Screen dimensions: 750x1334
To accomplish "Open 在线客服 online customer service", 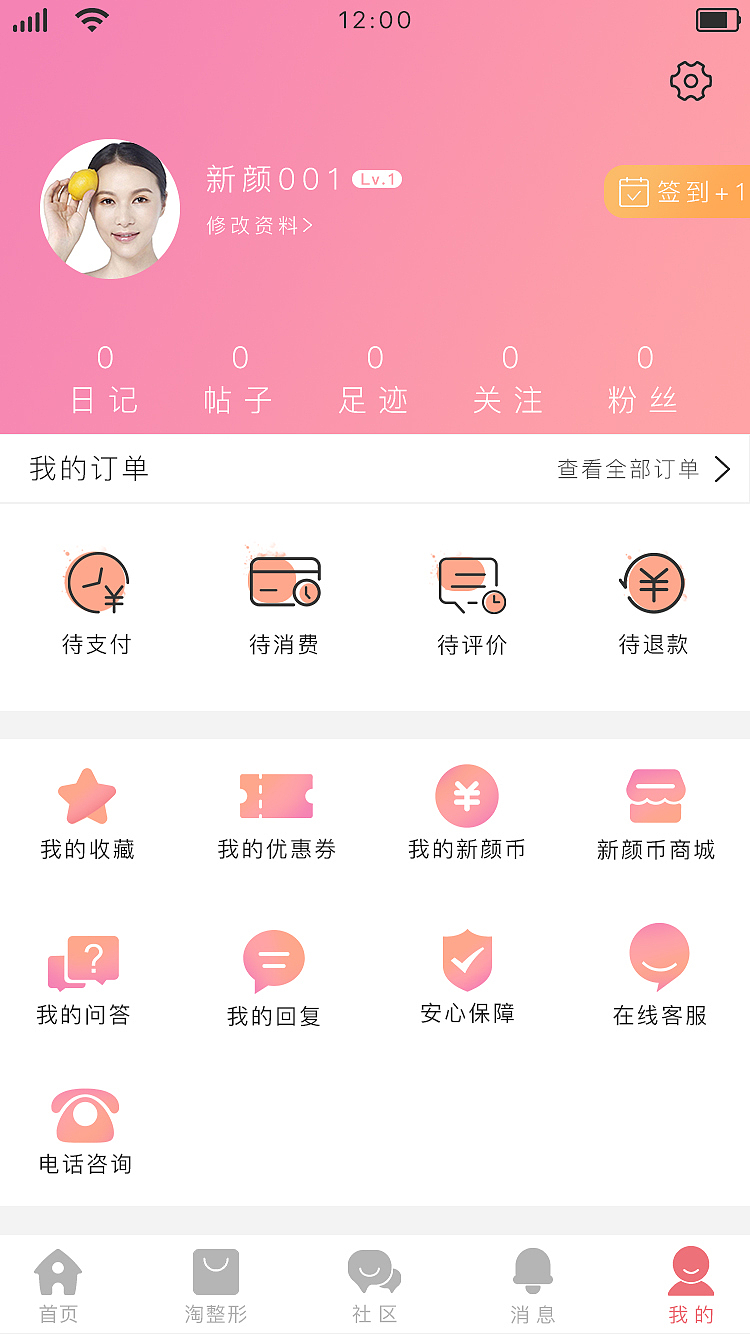I will tap(660, 976).
